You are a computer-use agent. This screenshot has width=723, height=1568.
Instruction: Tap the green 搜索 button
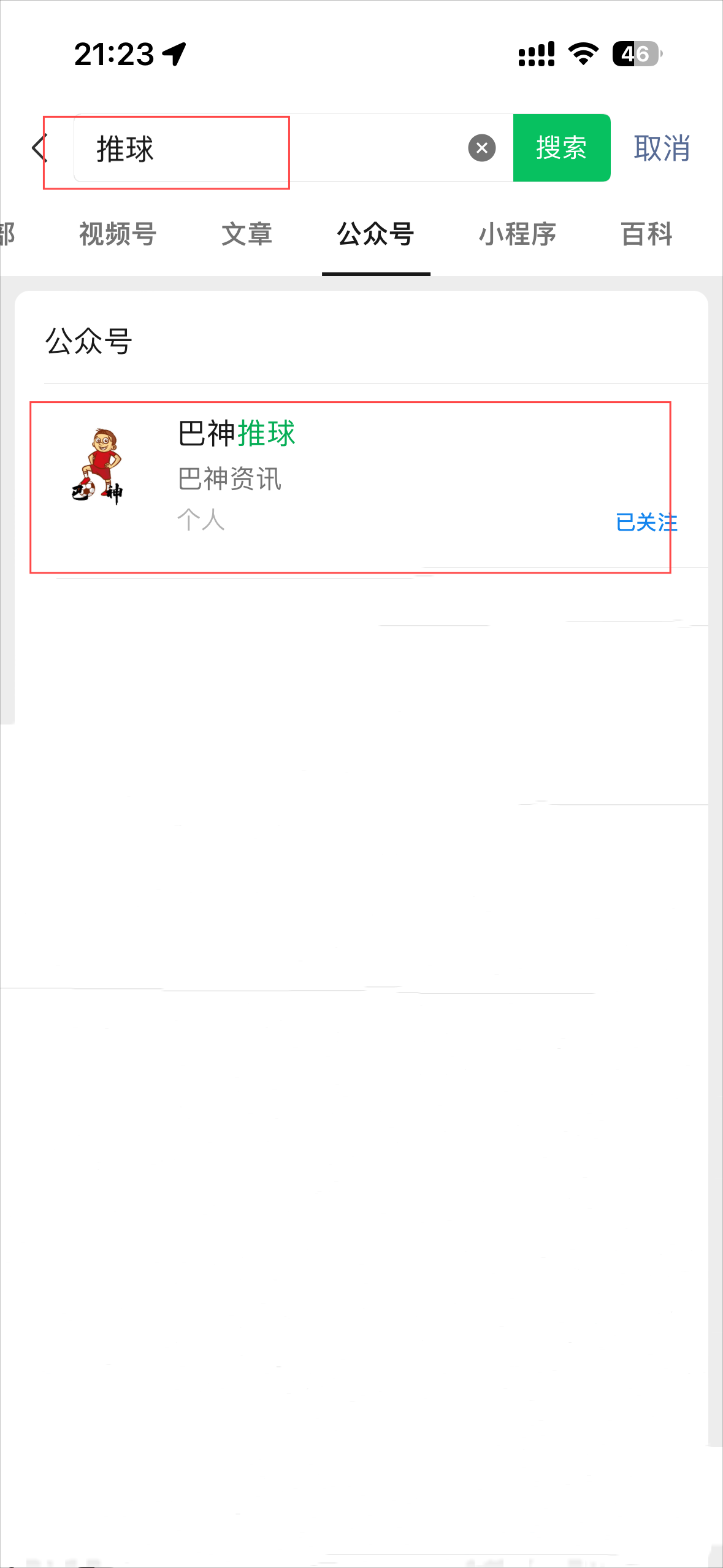[561, 148]
